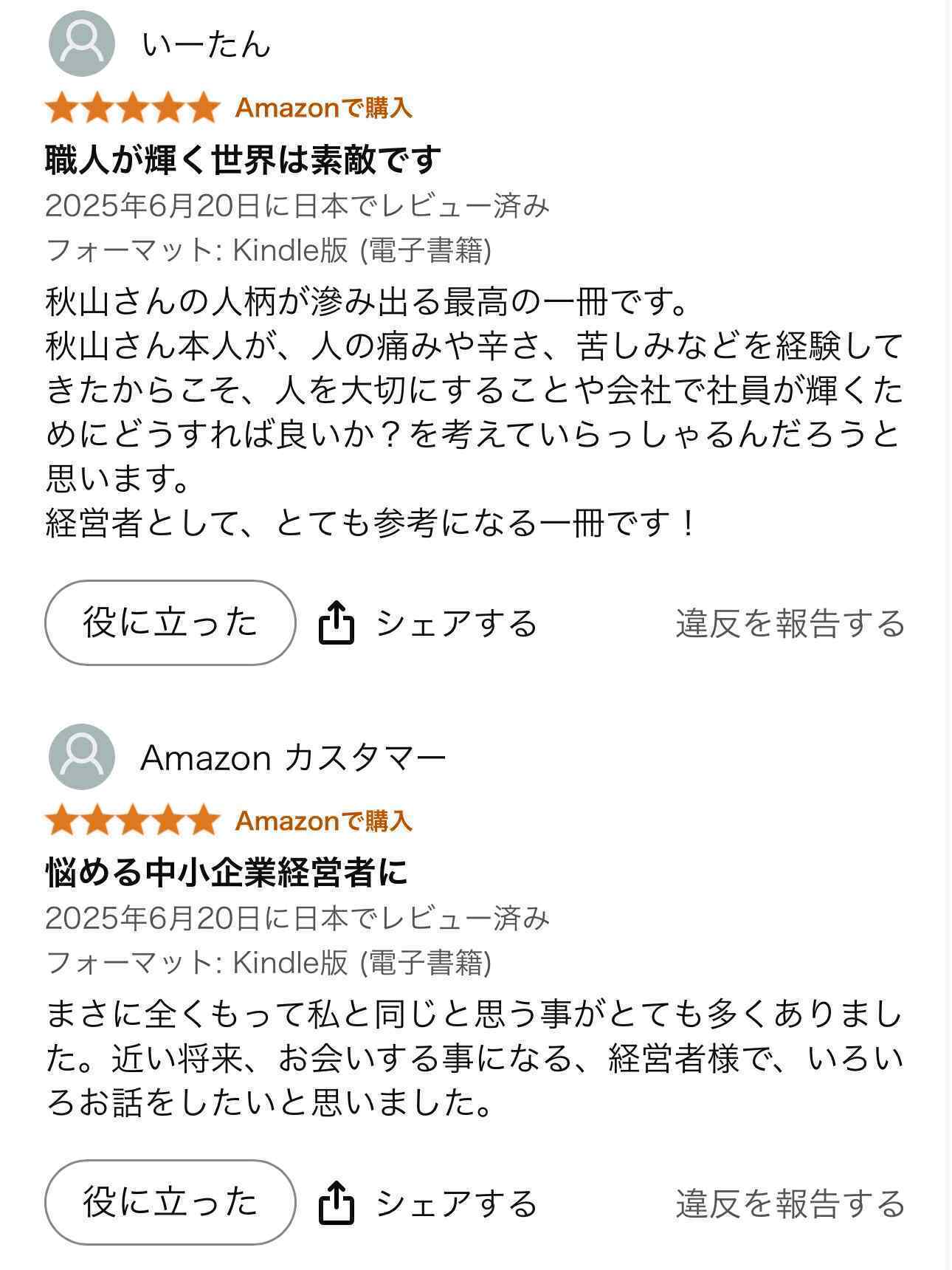
Task: Open reviewer いーたん's profile
Action: [160, 44]
